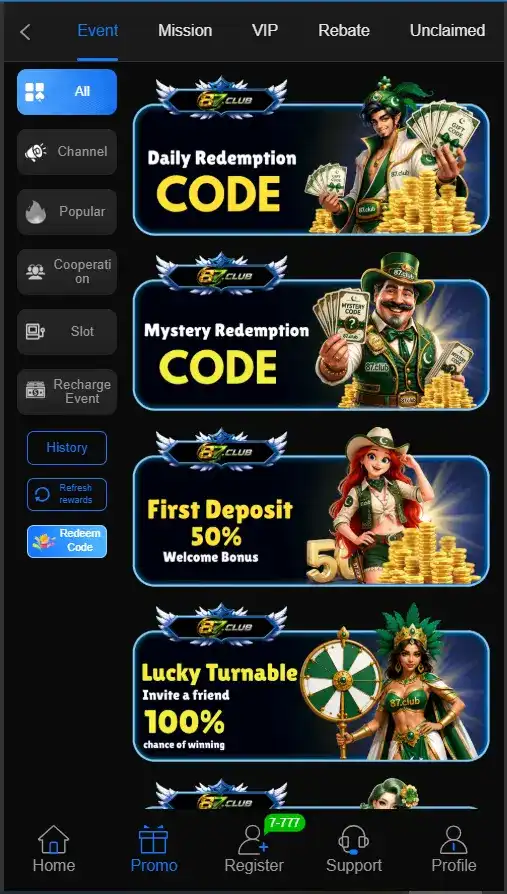Go to Home in bottom navigation

[x=54, y=850]
